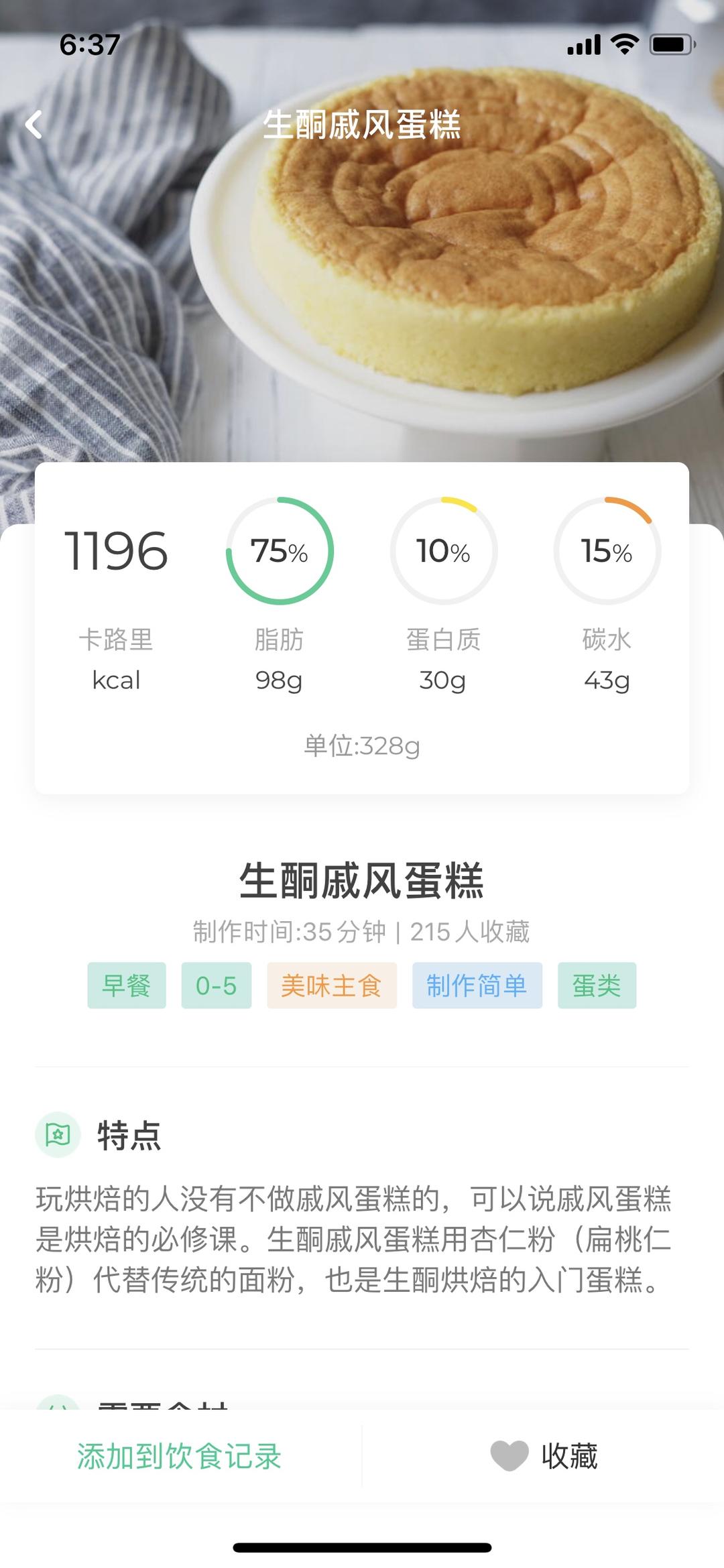Tap 添加到饮食记录 to log this recipe
This screenshot has width=724, height=1568.
tap(179, 1456)
